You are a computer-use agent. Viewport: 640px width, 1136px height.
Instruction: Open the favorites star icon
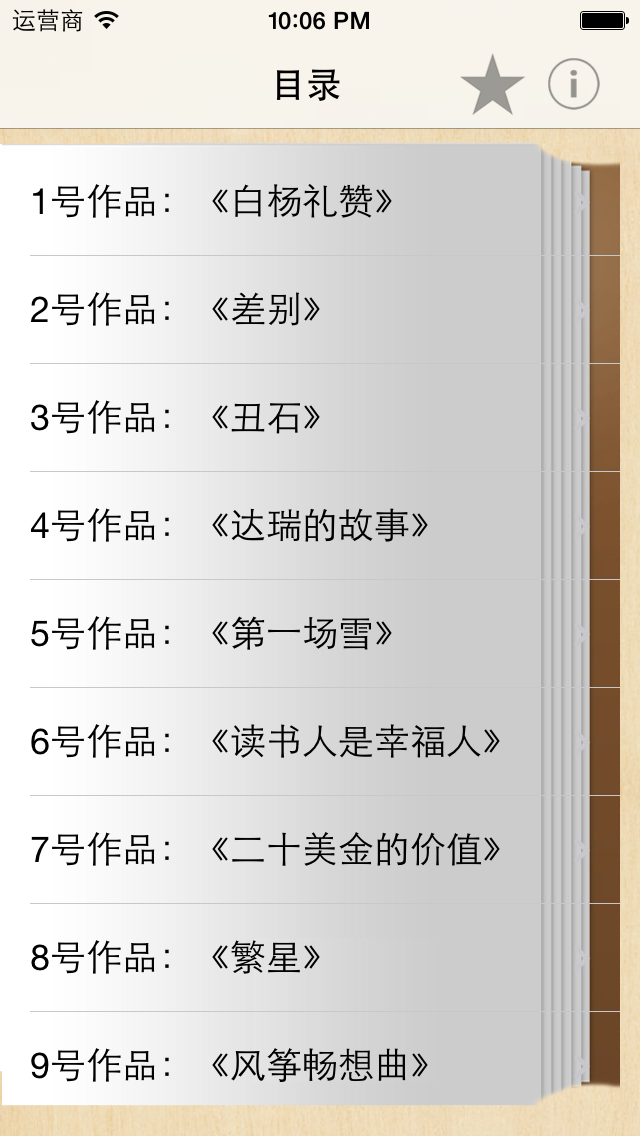(492, 86)
